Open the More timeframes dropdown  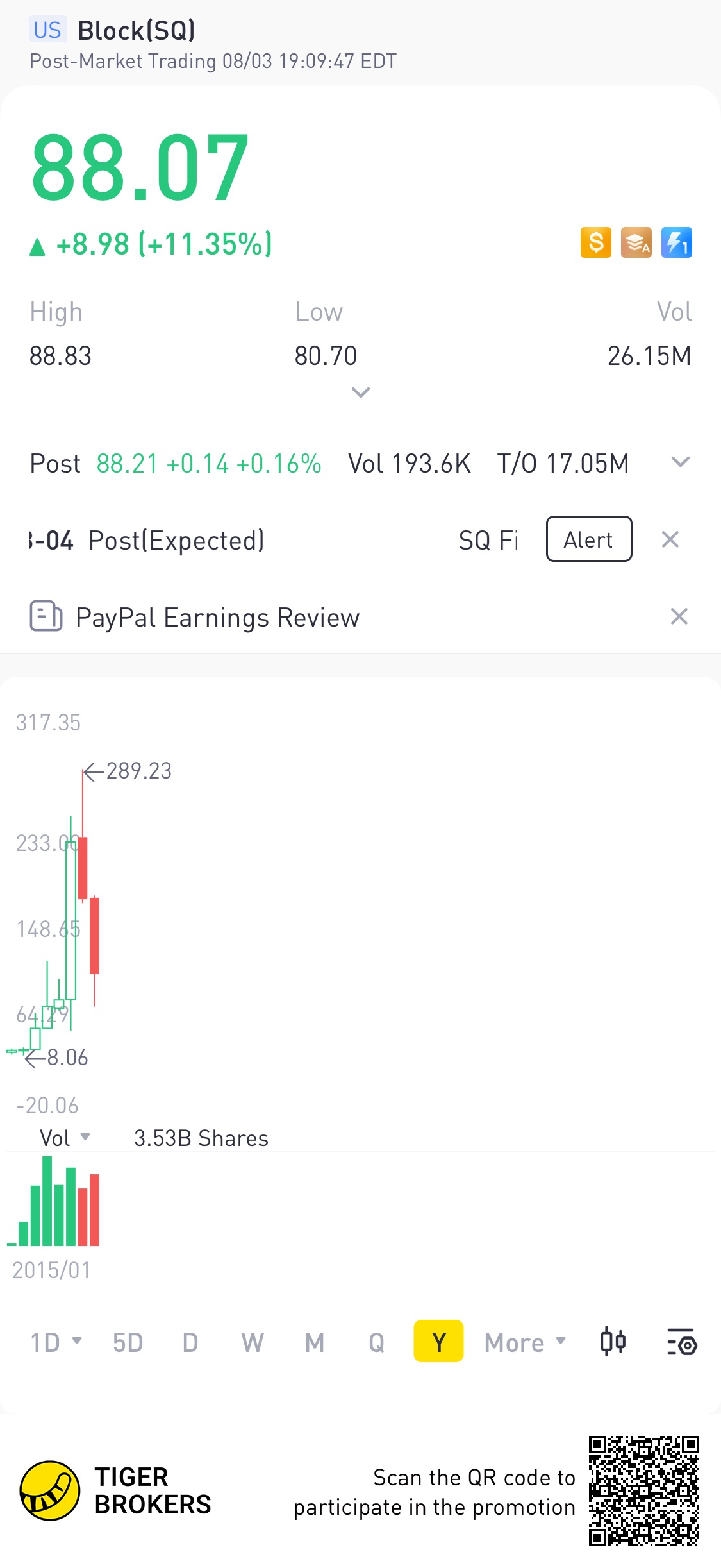click(525, 1342)
